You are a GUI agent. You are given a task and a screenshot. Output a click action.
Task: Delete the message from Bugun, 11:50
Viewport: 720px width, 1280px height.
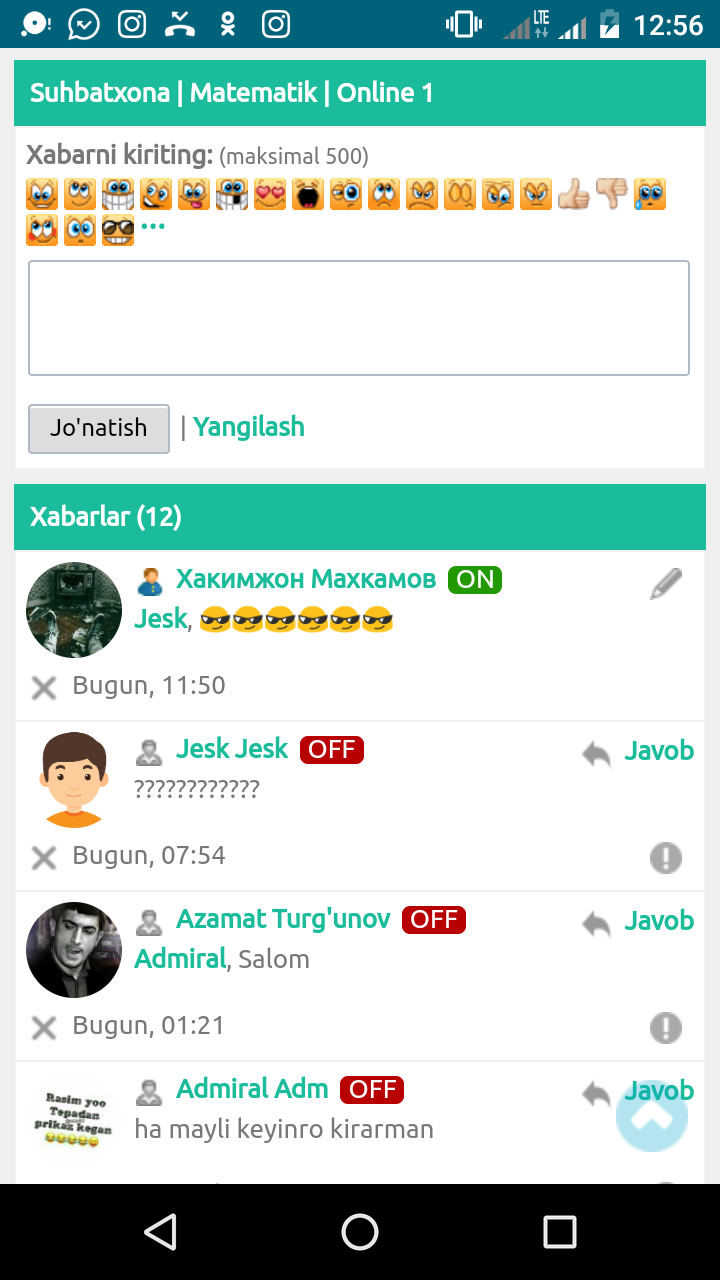(44, 687)
